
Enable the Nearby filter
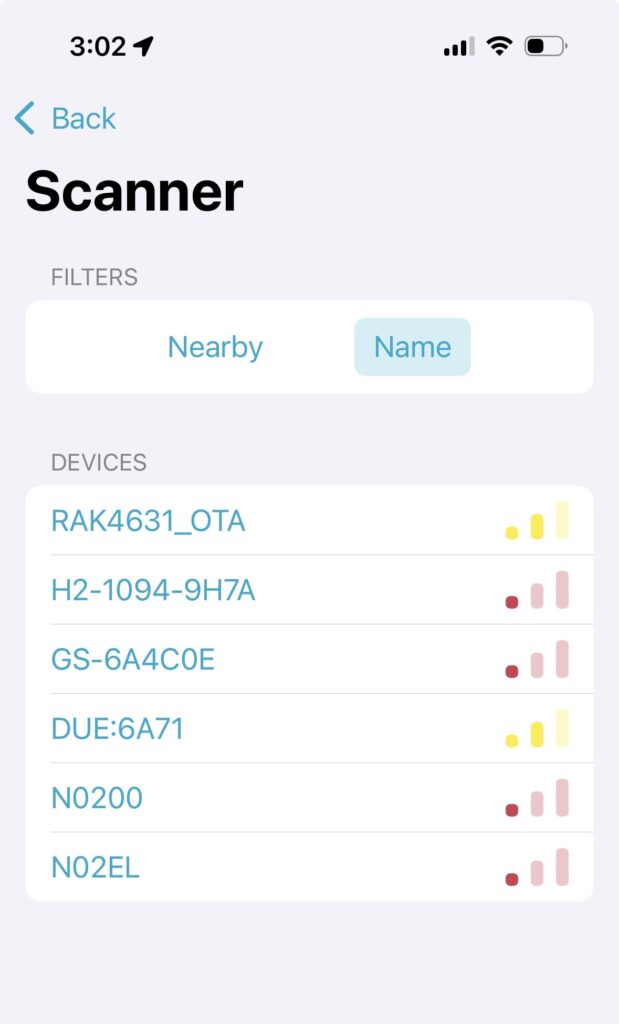pyautogui.click(x=215, y=347)
